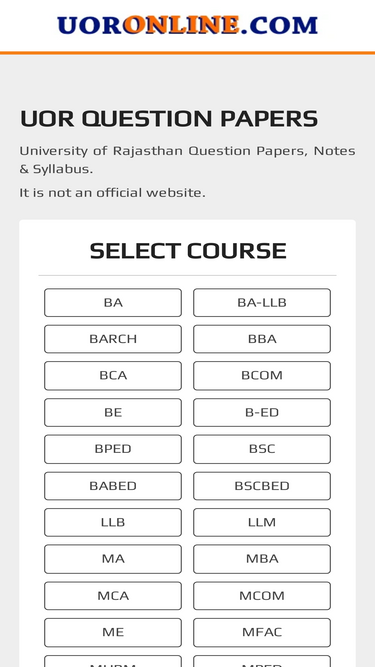This screenshot has height=667, width=375.
Task: Tap the MA course button
Action: coord(113,559)
